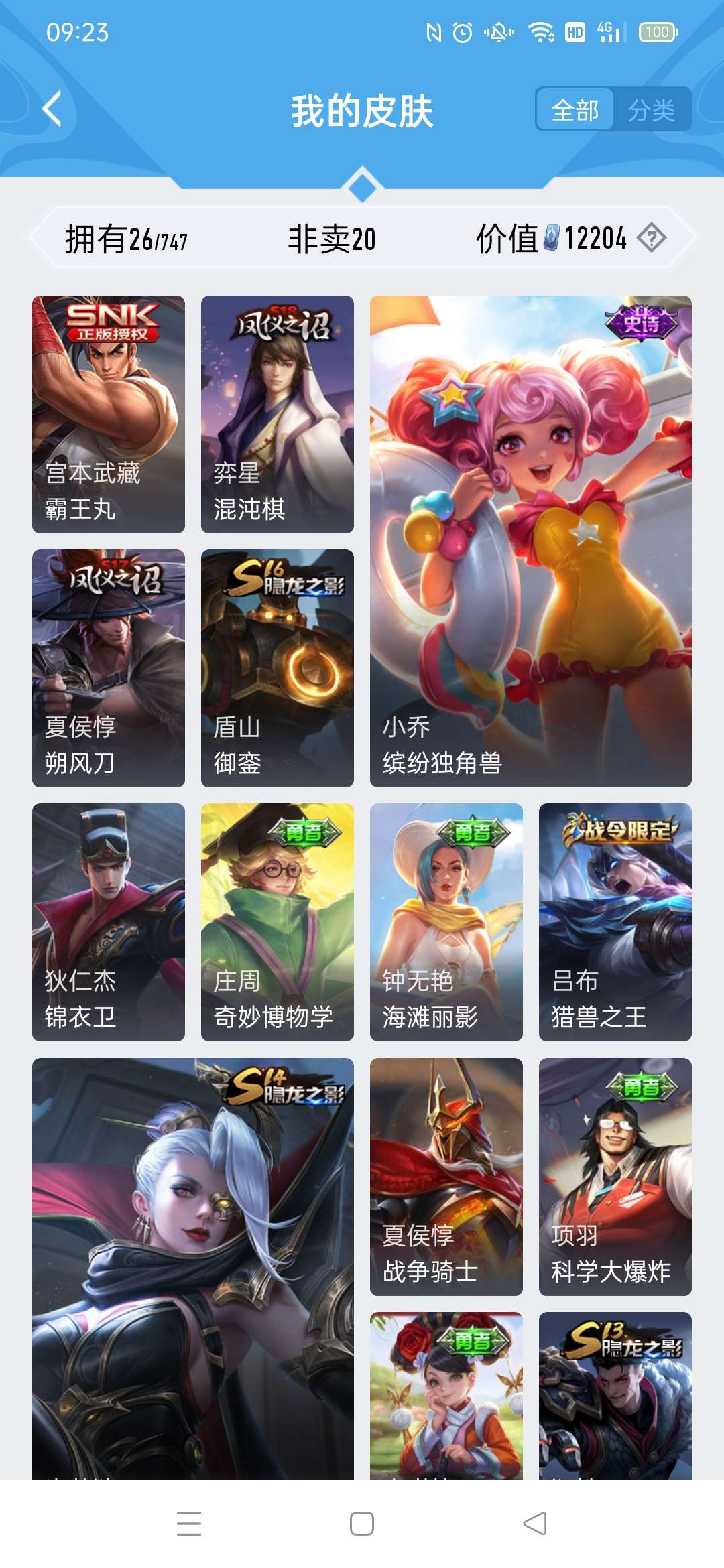The image size is (724, 1568).
Task: View the 钟无艳 海滩丽影 skin
Action: 446,922
